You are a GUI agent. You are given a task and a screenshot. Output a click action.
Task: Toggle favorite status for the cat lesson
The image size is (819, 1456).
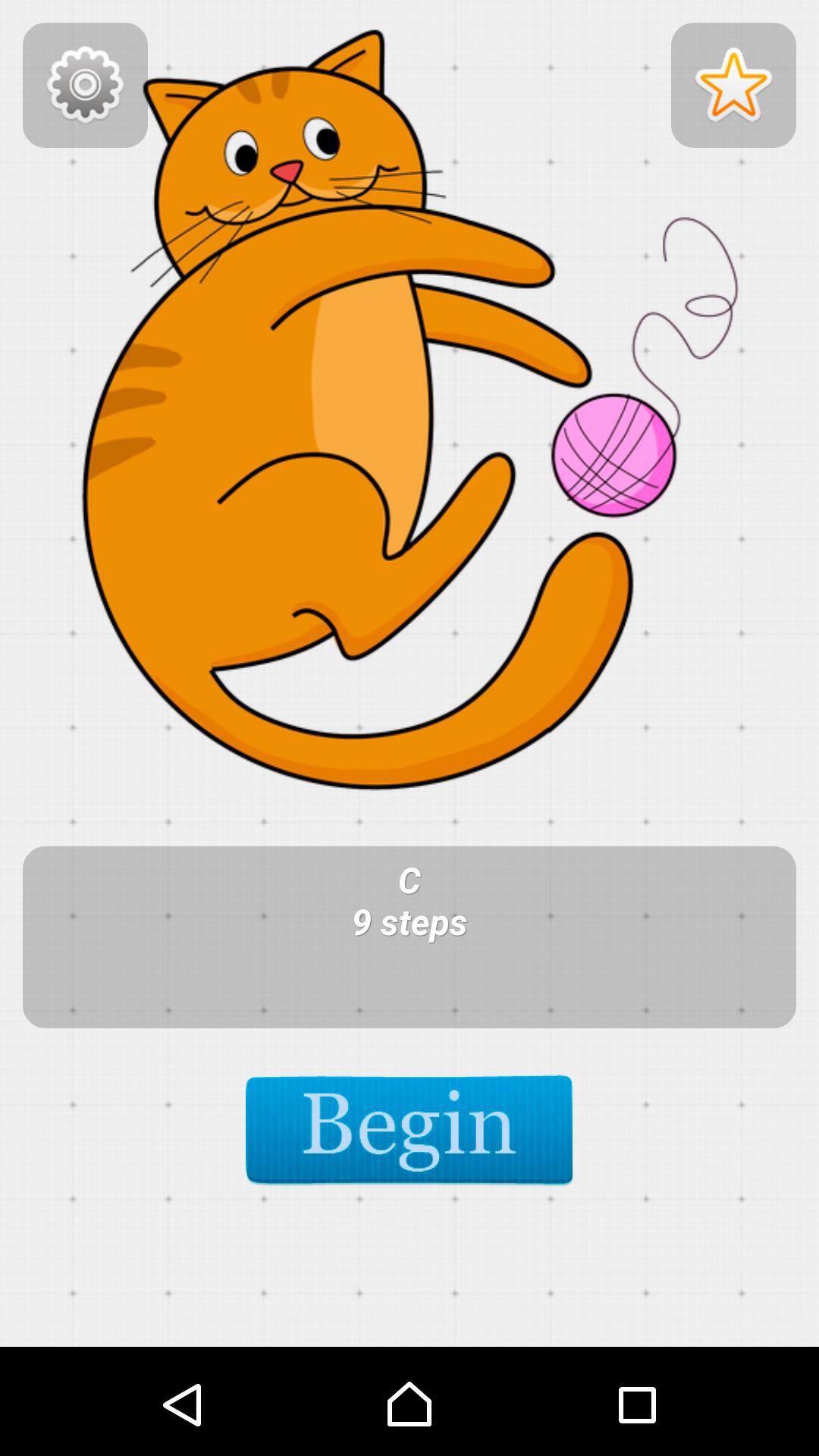pos(733,83)
